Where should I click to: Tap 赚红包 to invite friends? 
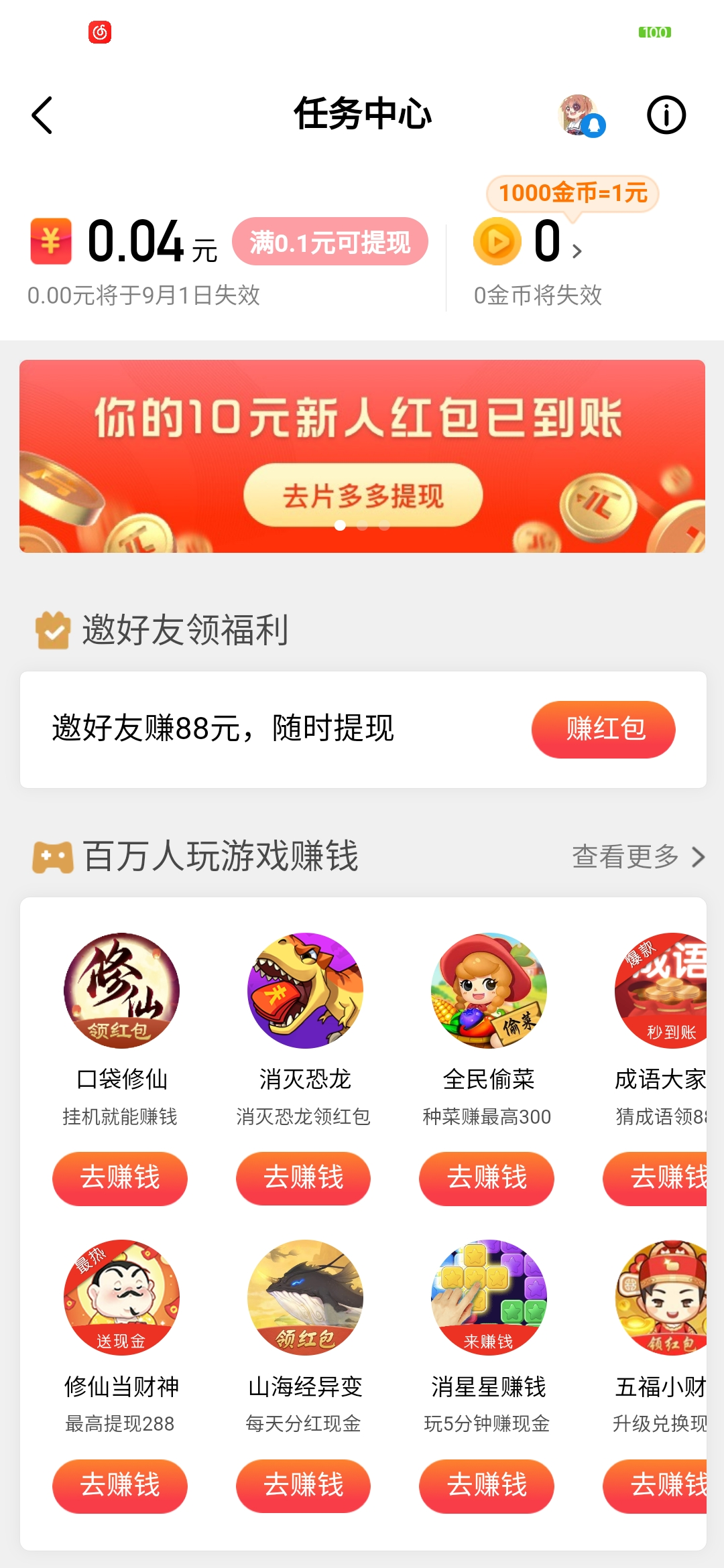point(603,729)
